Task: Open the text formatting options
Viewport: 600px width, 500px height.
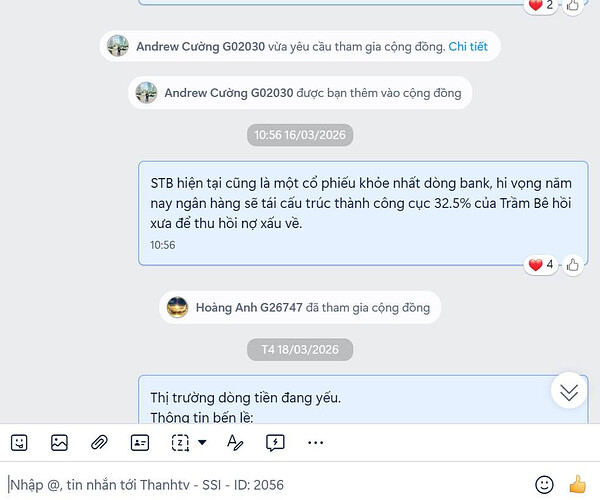Action: [x=235, y=441]
